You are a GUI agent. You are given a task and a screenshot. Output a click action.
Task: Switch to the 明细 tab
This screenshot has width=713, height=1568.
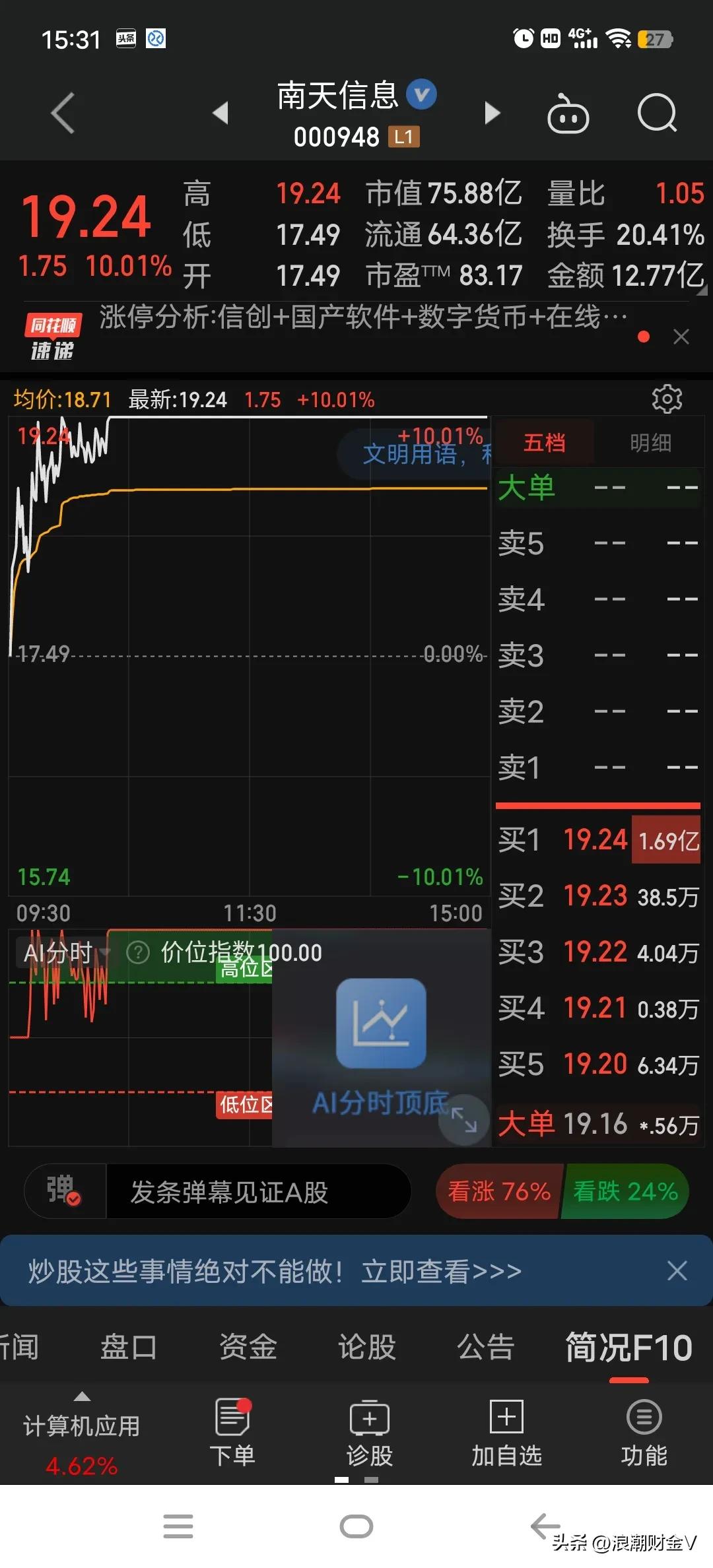(x=650, y=442)
